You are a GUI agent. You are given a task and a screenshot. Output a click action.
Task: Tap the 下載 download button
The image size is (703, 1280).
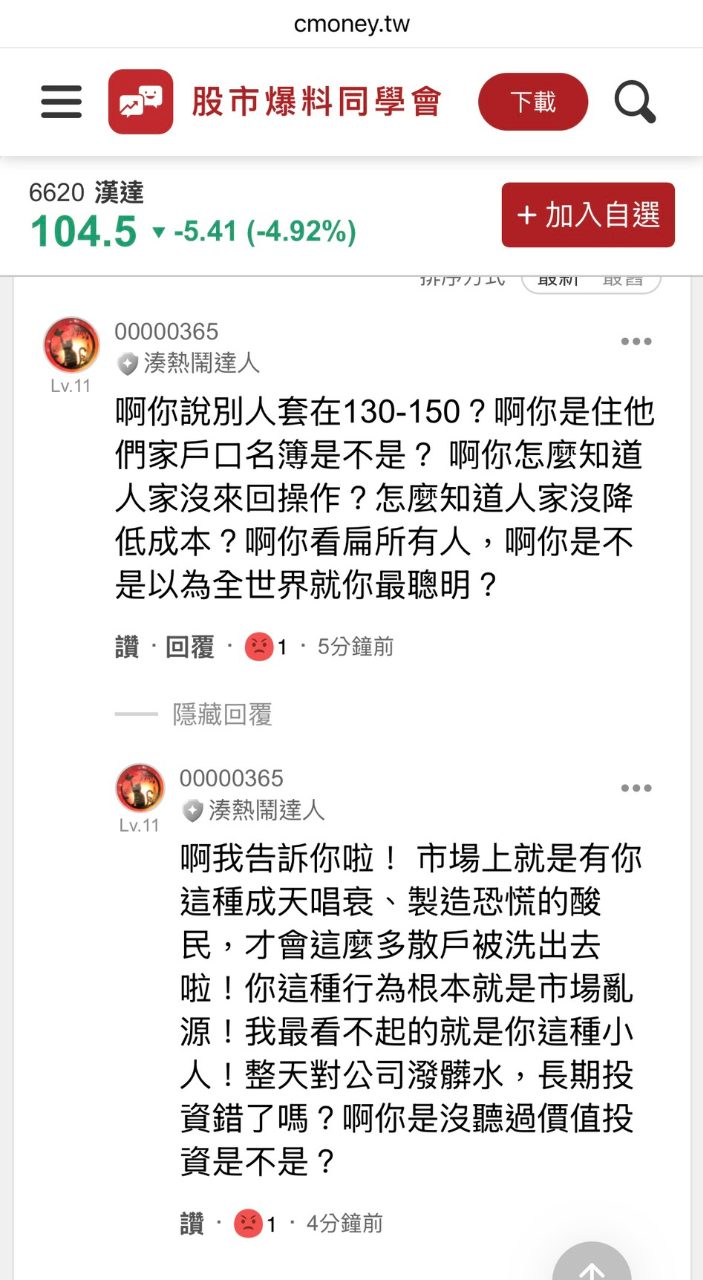click(533, 102)
